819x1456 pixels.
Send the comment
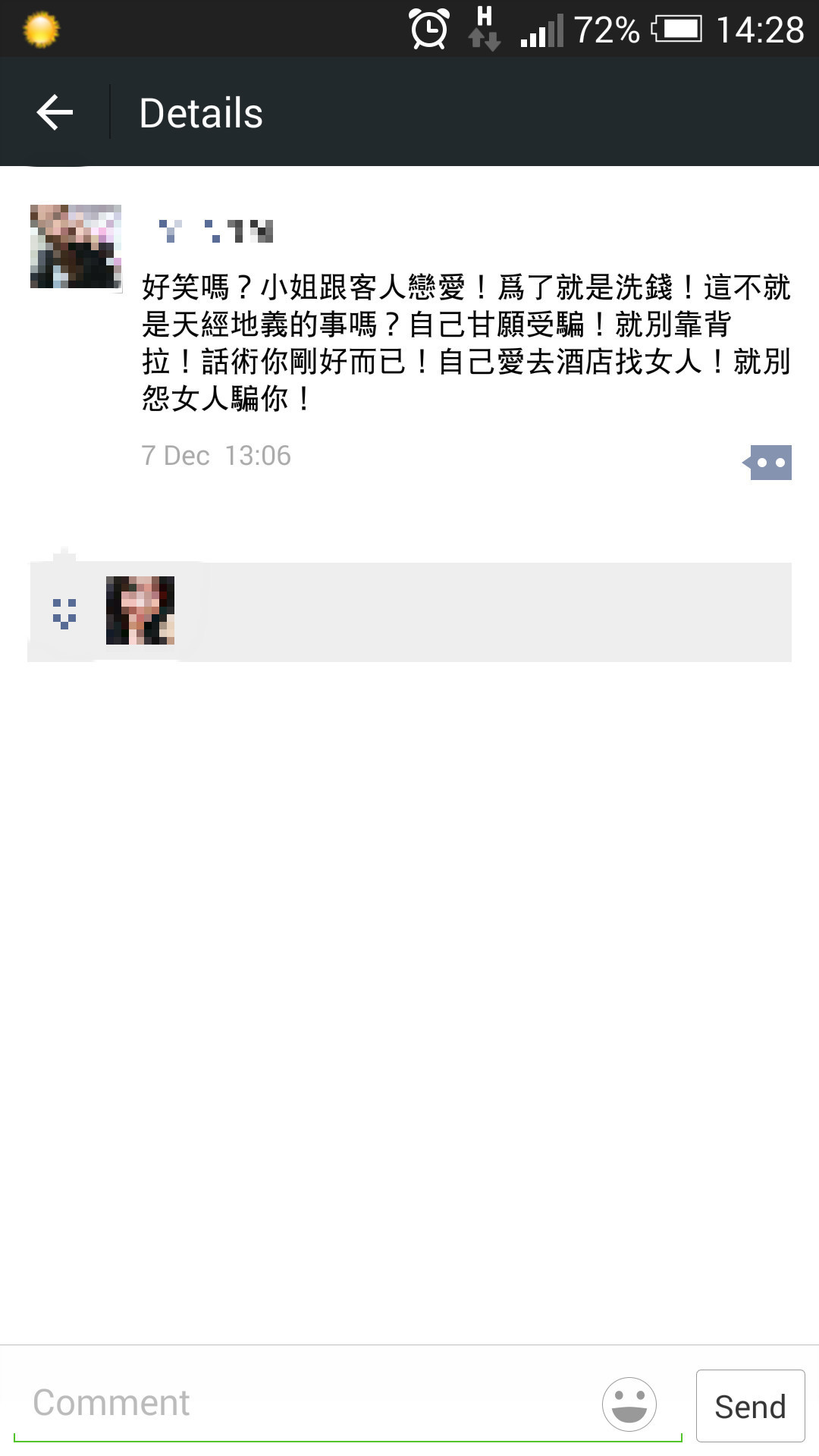point(749,1406)
